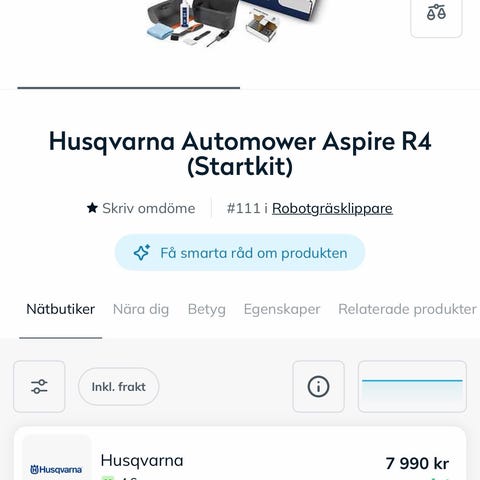
Task: Open the Egenskaper tab
Action: 282,309
